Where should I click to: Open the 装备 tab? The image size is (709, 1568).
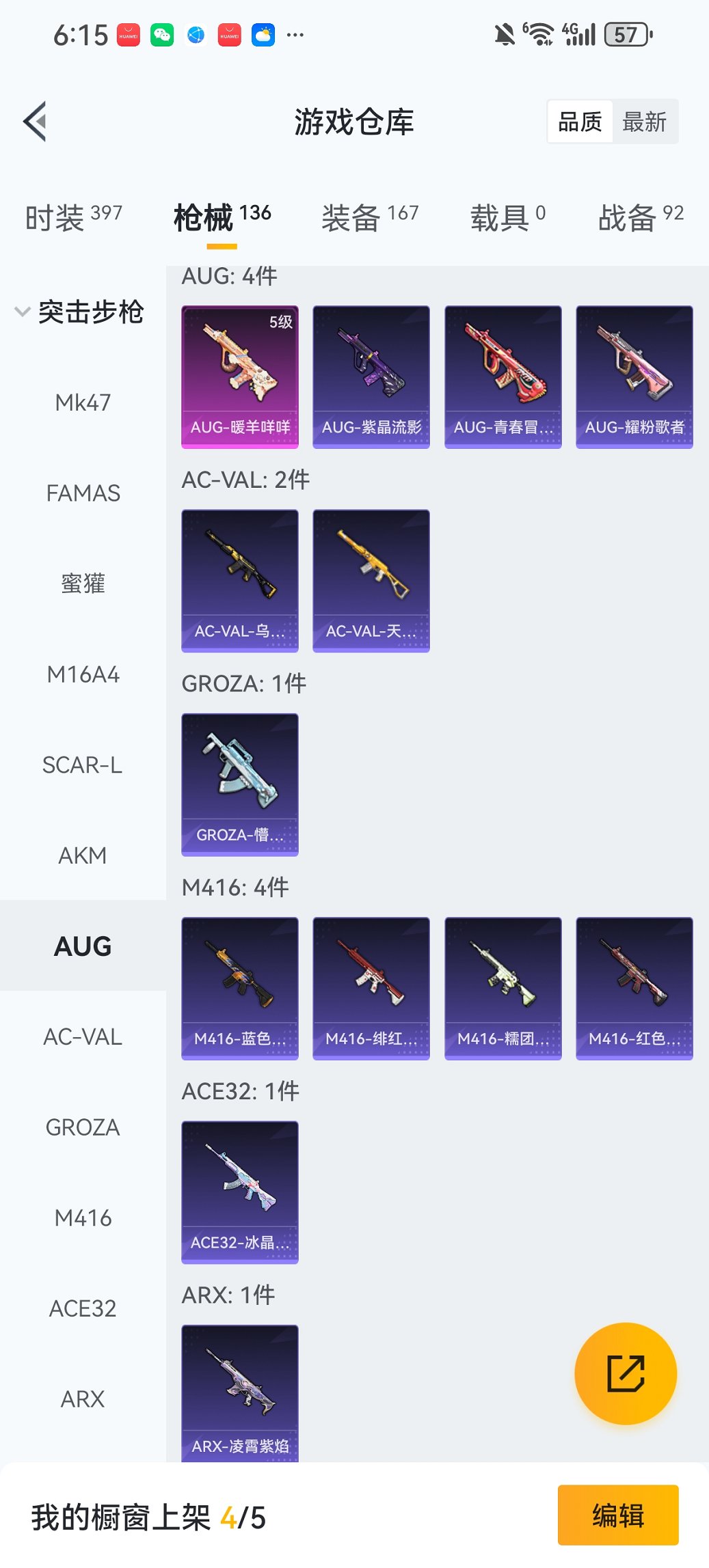(x=369, y=218)
